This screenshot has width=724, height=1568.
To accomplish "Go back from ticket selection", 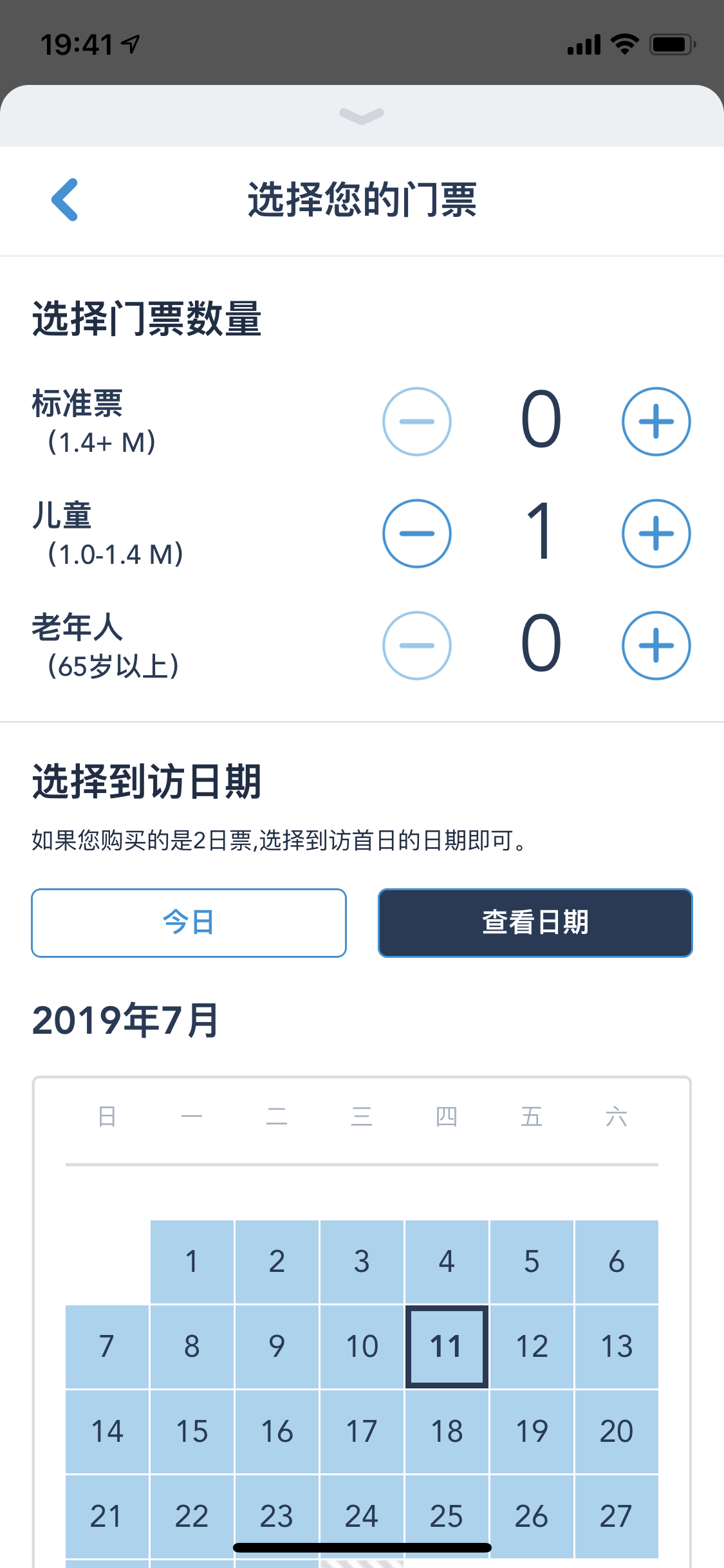I will coord(65,200).
